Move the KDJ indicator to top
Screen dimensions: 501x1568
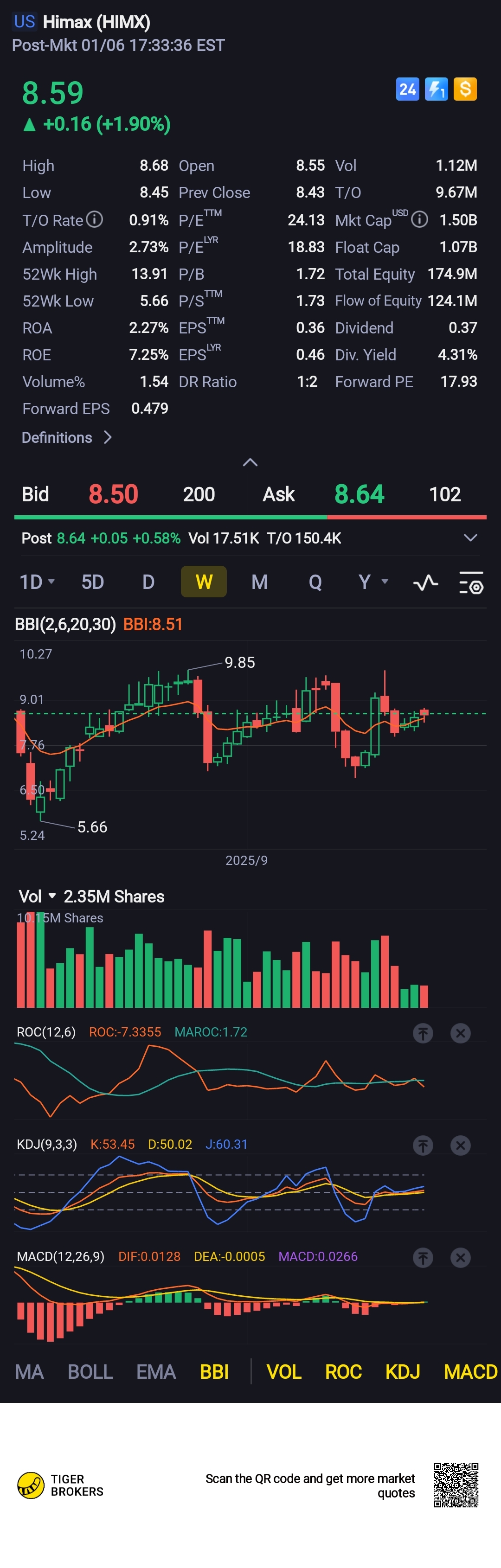(x=423, y=1145)
